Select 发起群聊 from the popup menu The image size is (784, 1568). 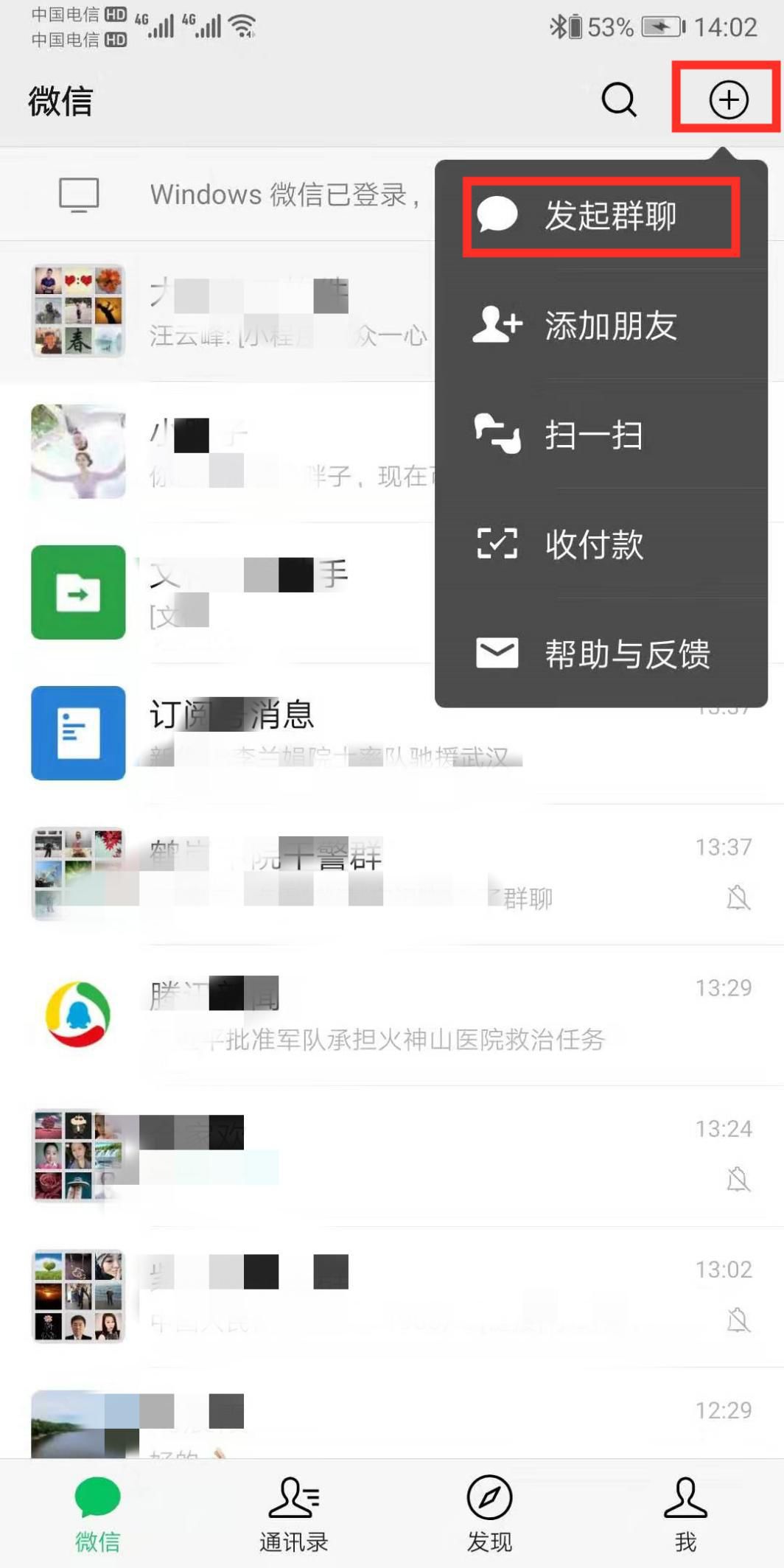[x=601, y=216]
